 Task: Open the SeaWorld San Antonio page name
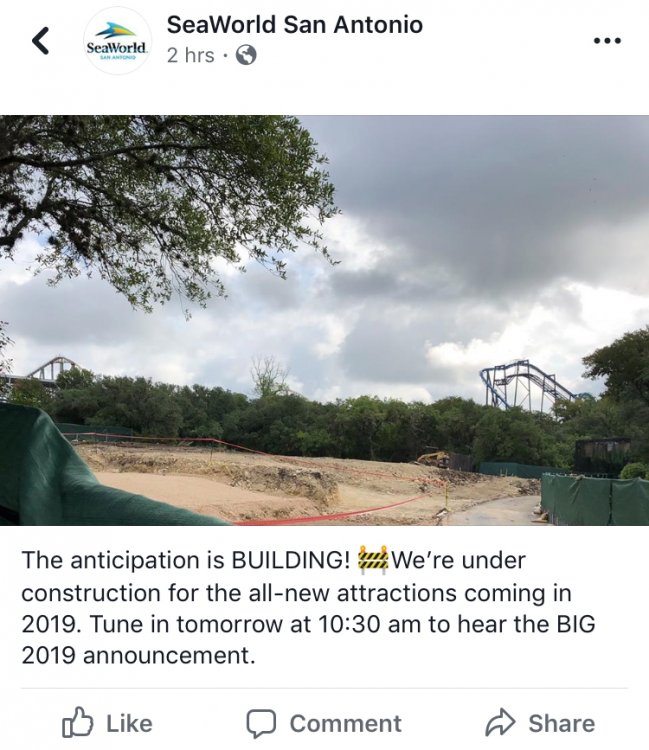pyautogui.click(x=294, y=24)
